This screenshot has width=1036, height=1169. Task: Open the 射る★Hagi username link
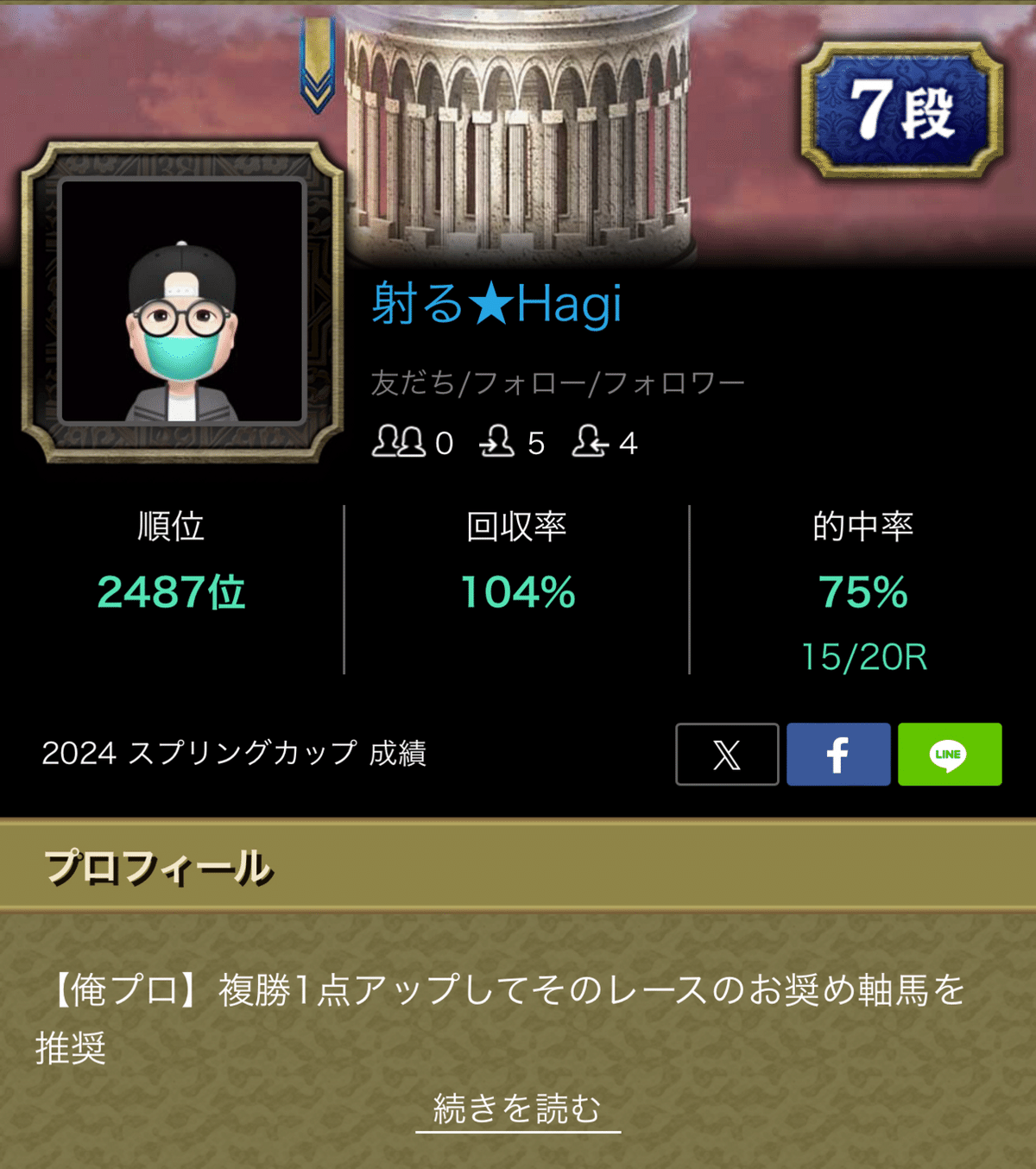pyautogui.click(x=496, y=304)
